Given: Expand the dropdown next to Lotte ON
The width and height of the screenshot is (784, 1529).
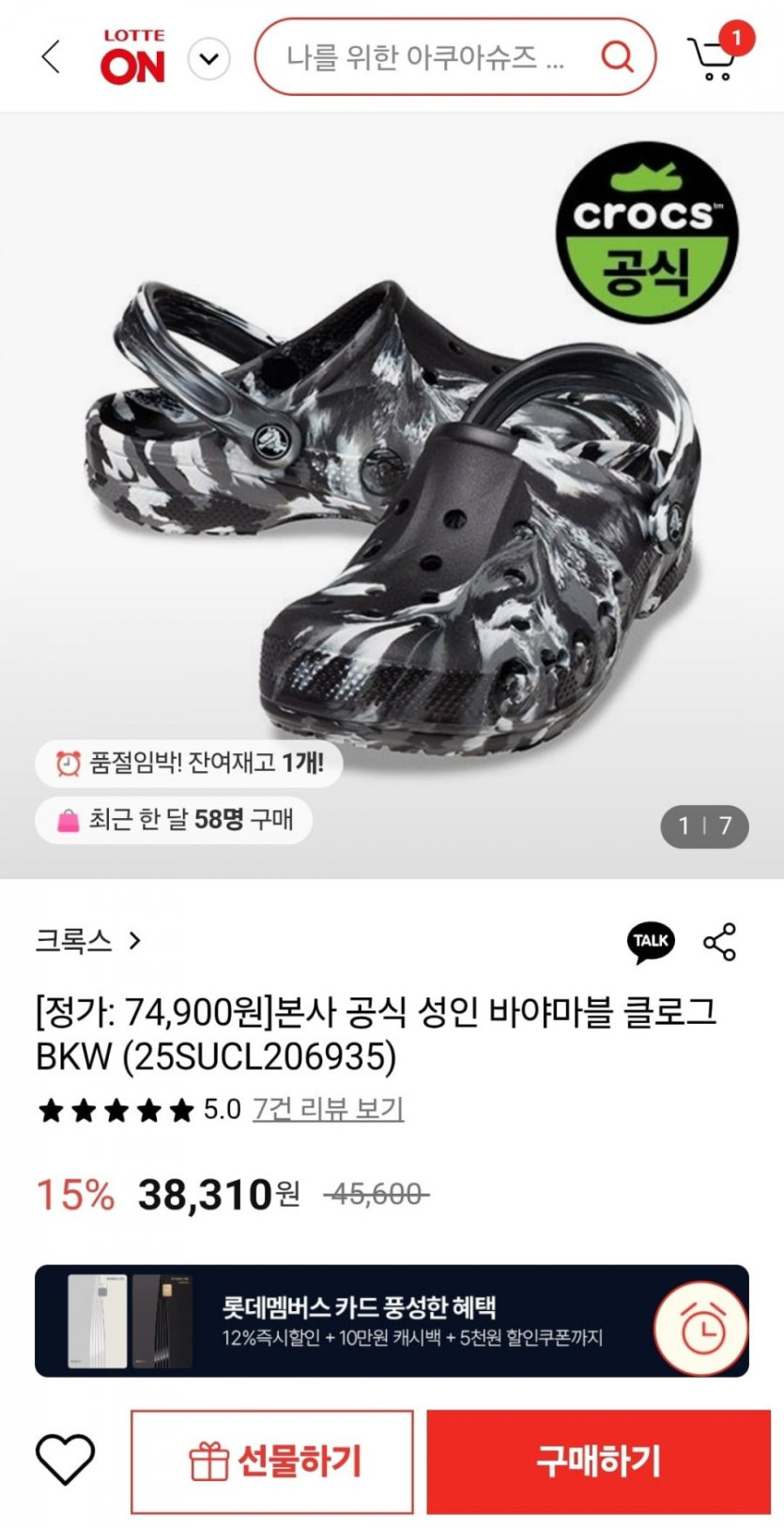Looking at the screenshot, I should [208, 59].
